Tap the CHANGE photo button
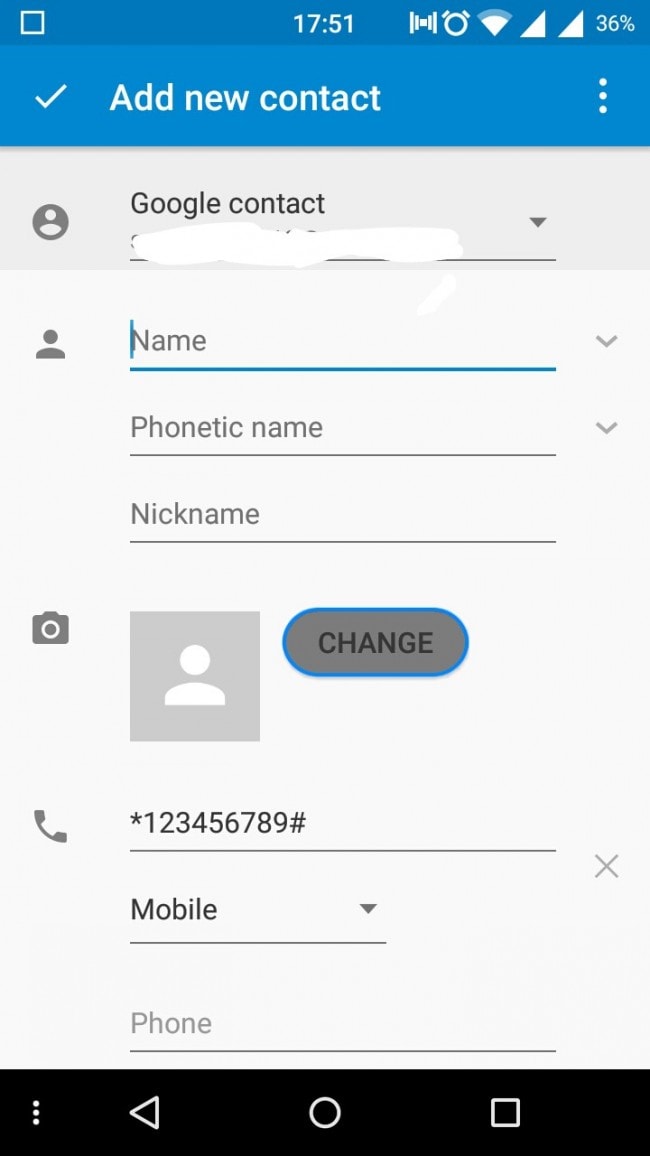 (375, 642)
